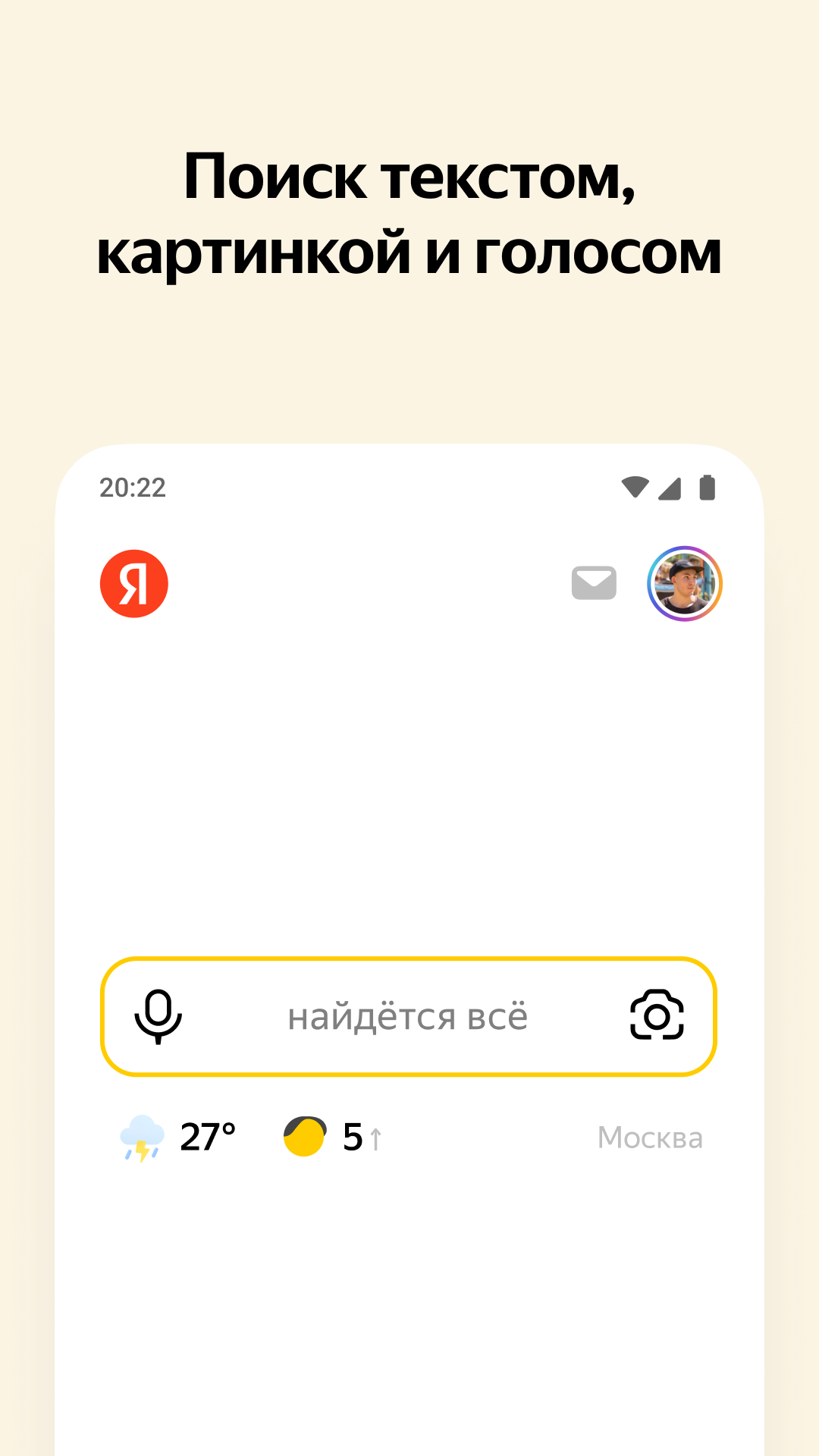Screen dimensions: 819x1456
Task: Open the profile avatar picture
Action: pos(683,582)
